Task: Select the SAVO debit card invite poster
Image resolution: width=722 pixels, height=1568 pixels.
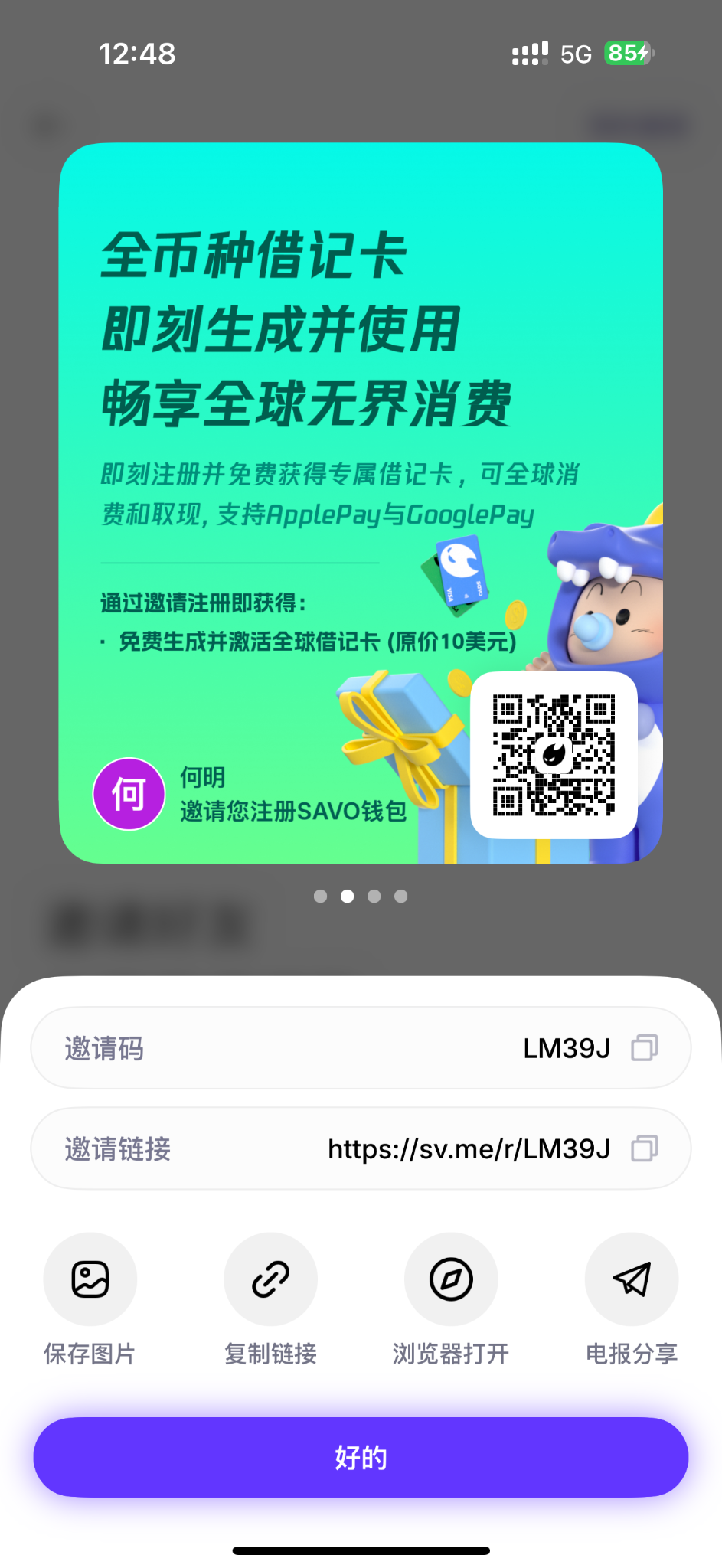Action: click(x=361, y=503)
